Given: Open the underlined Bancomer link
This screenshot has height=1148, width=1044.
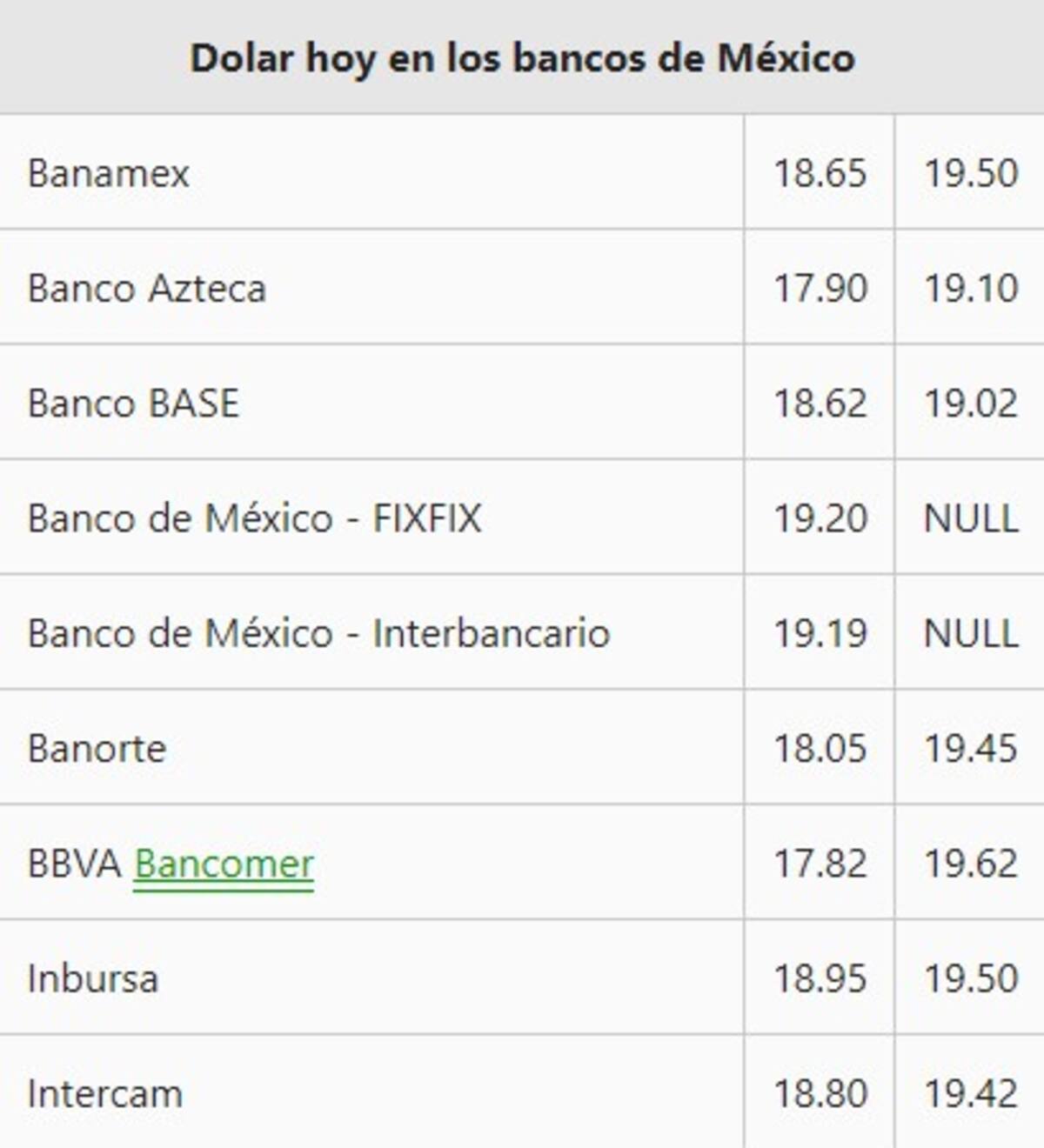Looking at the screenshot, I should coord(224,864).
